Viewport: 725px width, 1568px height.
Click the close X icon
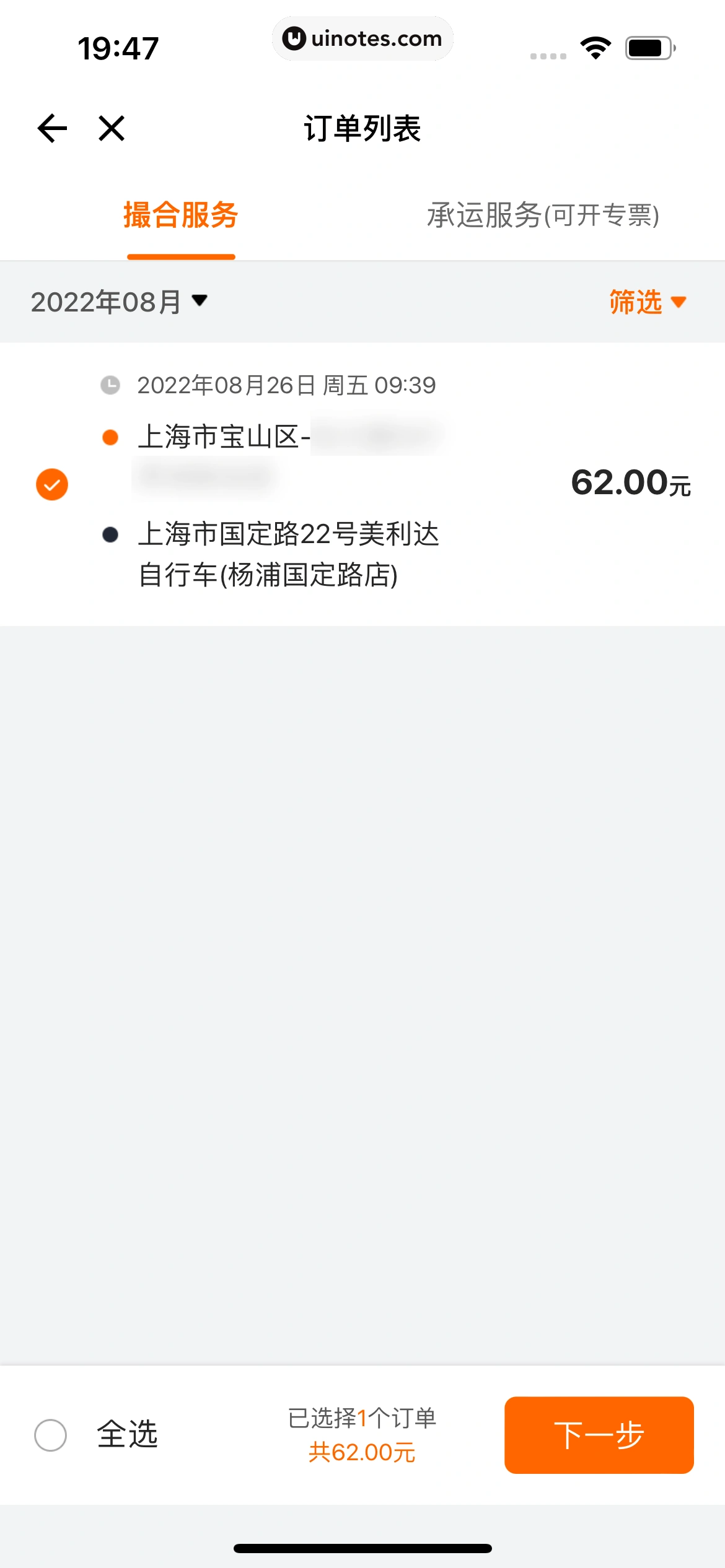110,128
